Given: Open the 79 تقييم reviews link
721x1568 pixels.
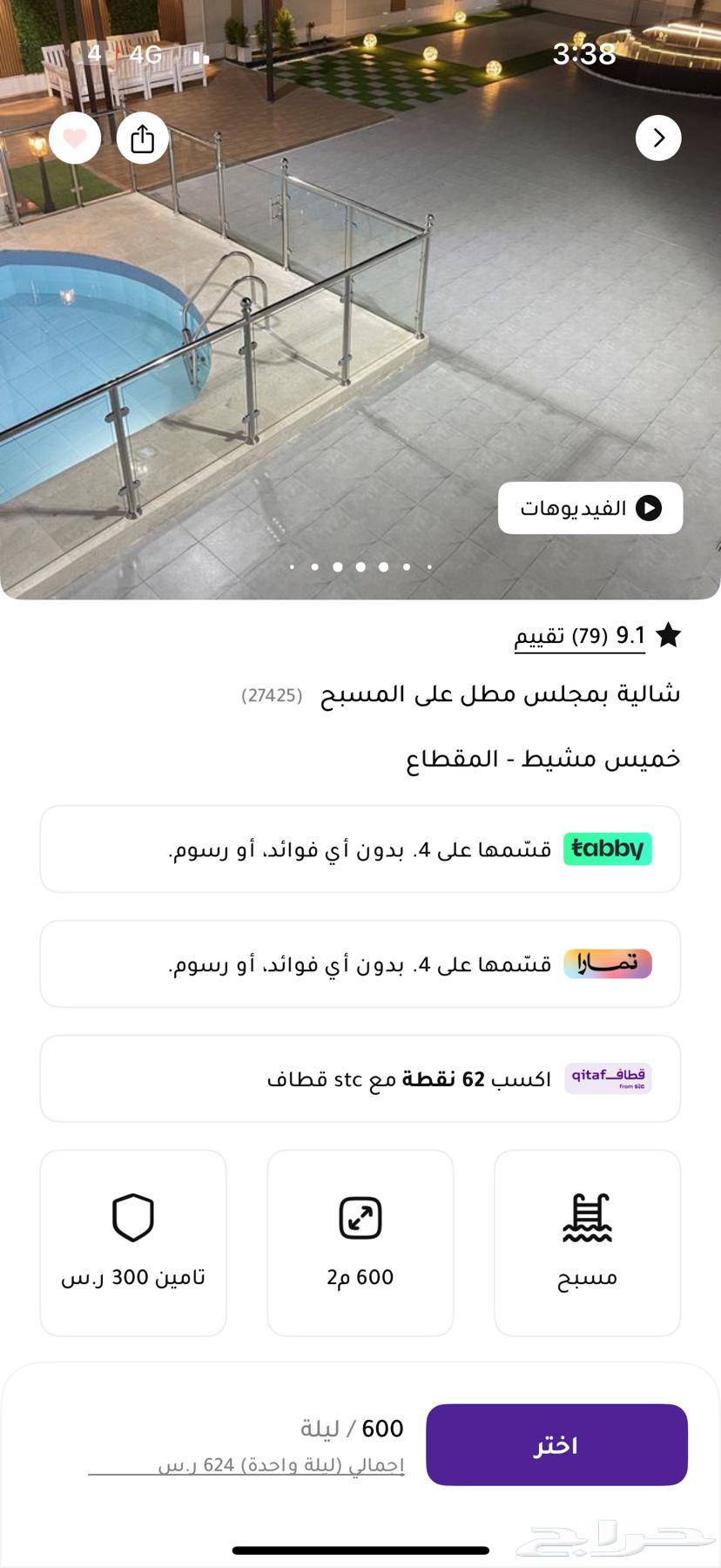Looking at the screenshot, I should pyautogui.click(x=579, y=637).
